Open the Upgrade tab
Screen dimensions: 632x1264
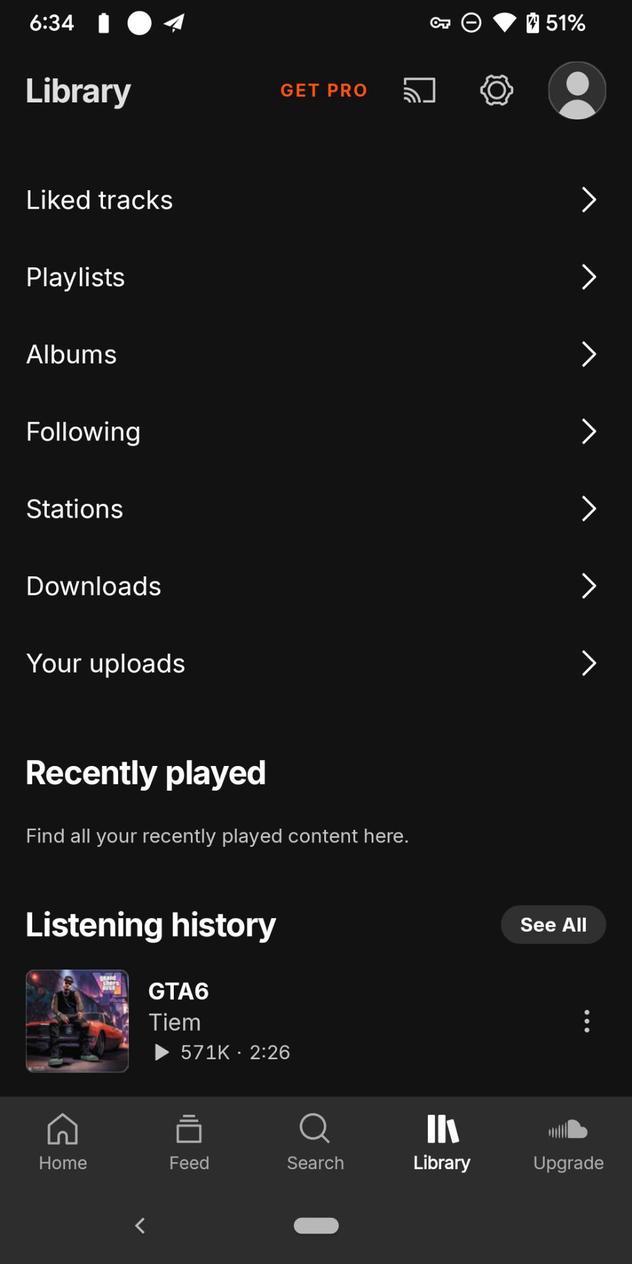coord(568,1143)
